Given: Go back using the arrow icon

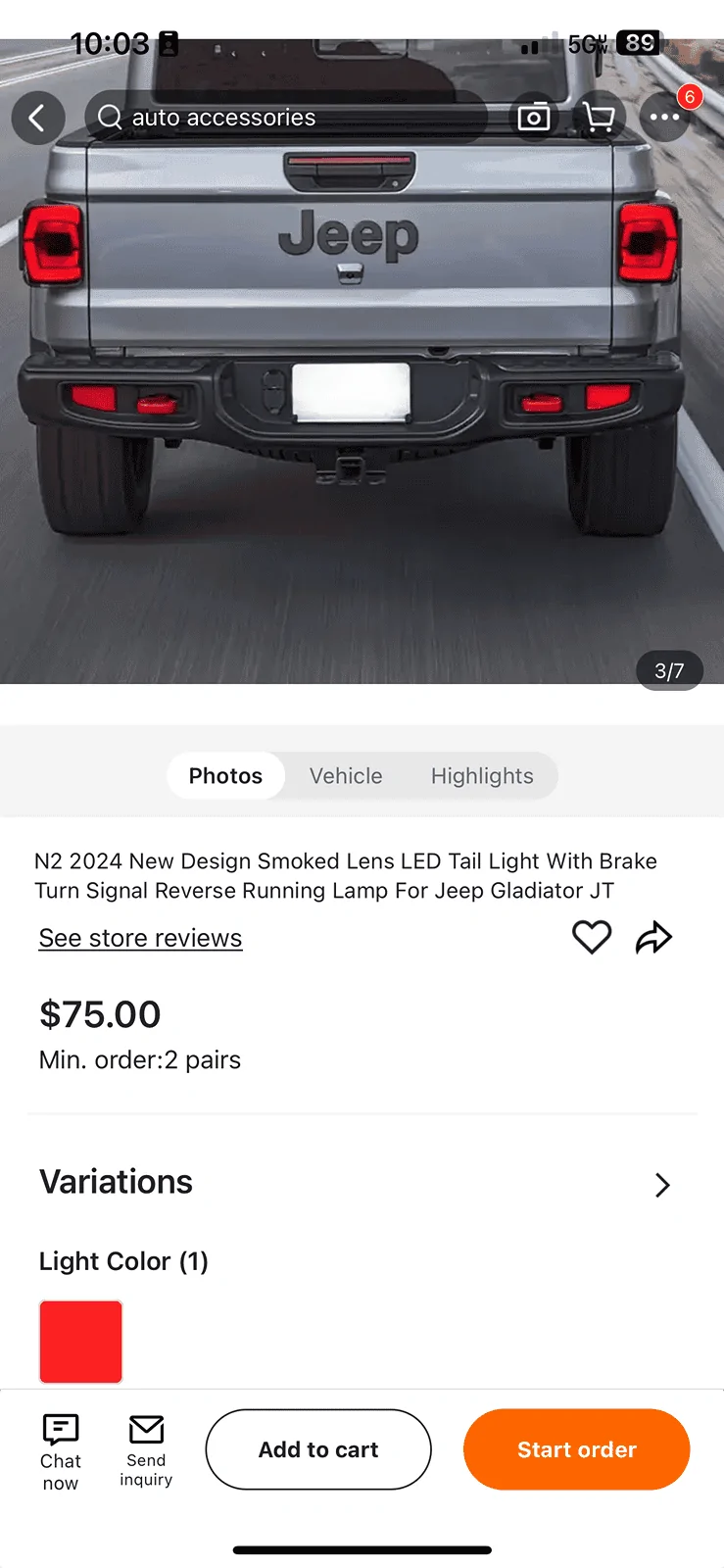Looking at the screenshot, I should click(x=38, y=118).
